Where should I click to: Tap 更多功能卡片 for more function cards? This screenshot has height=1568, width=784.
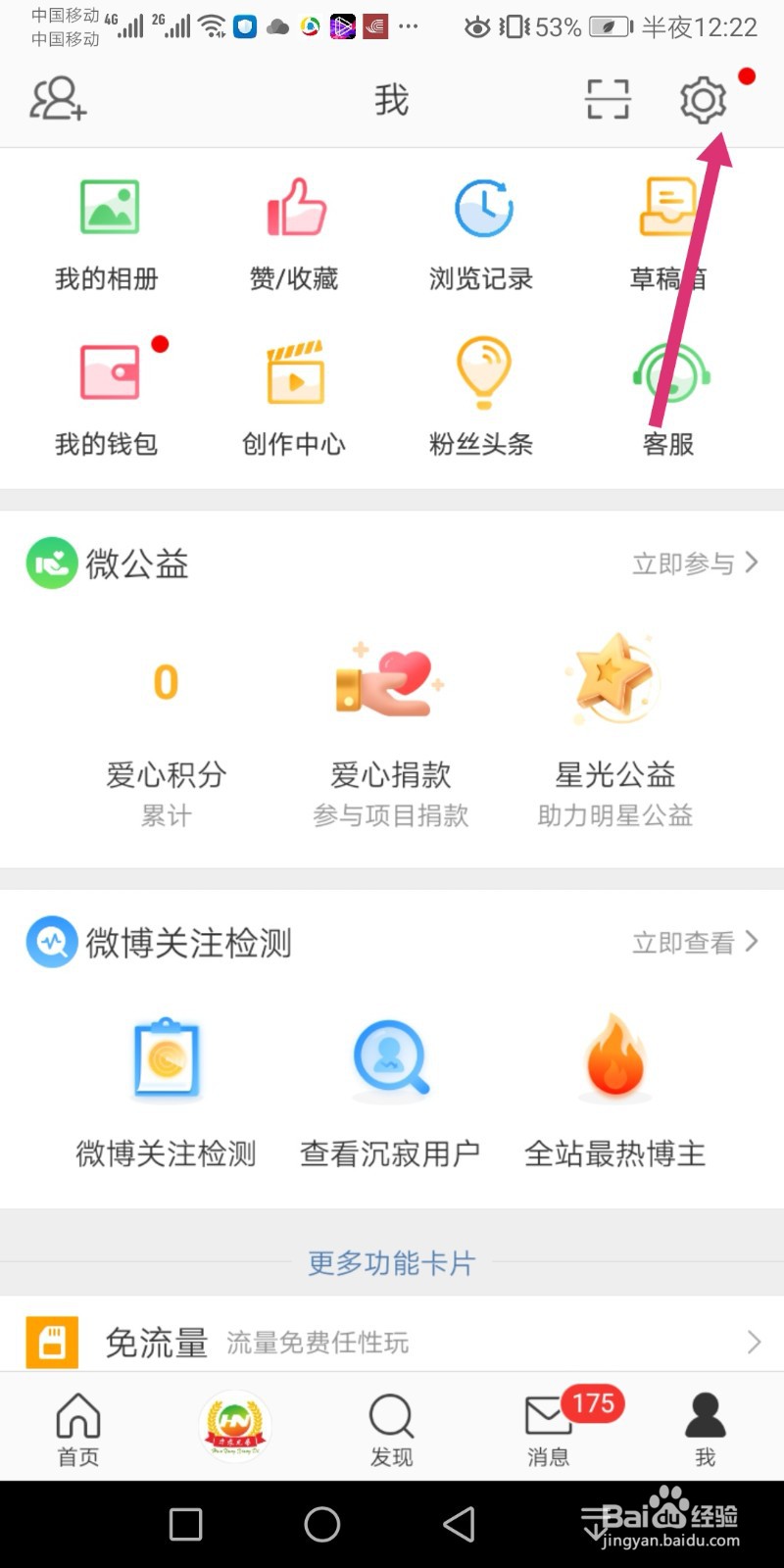[x=390, y=1264]
